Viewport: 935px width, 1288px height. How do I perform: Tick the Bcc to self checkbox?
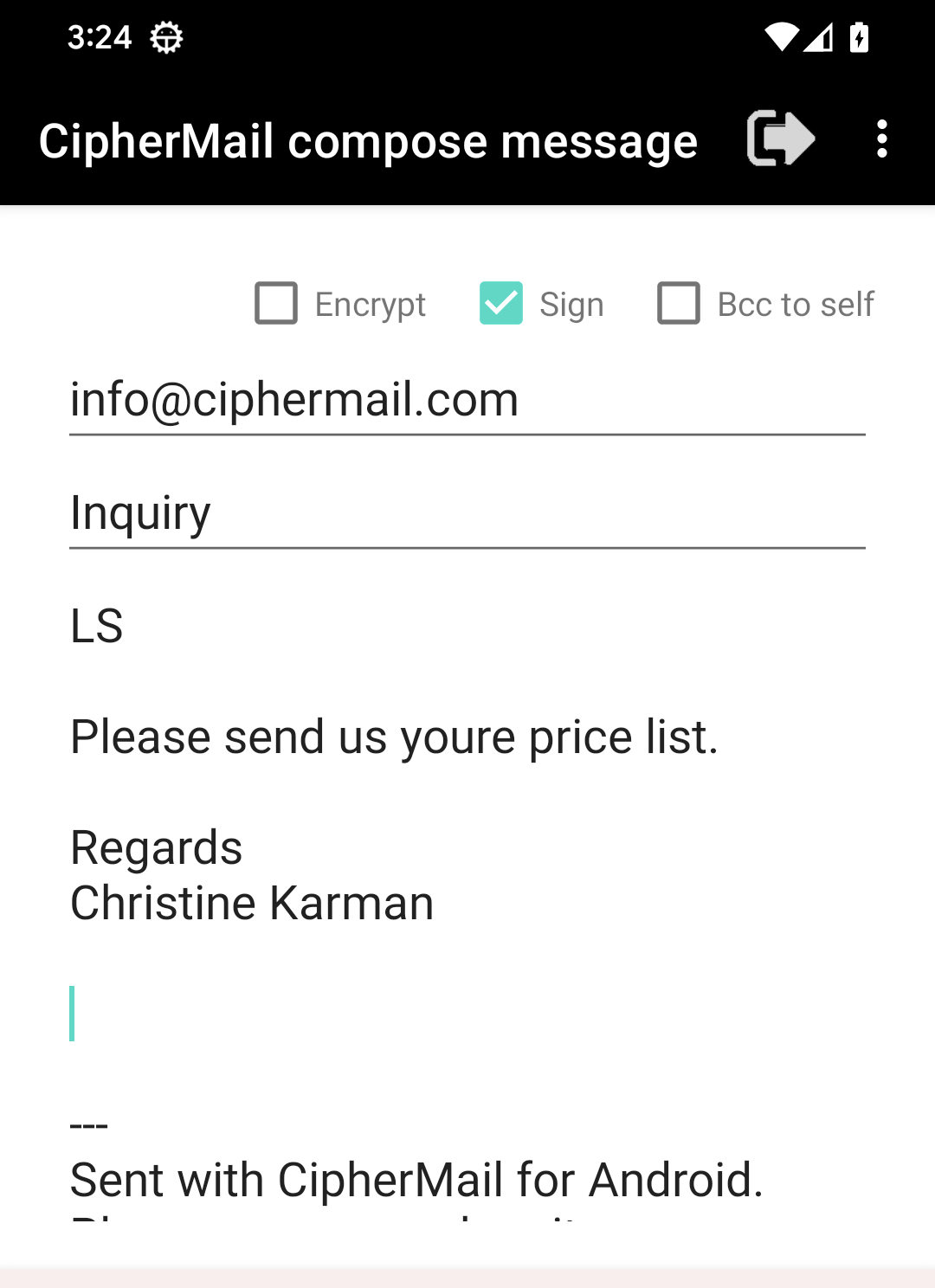coord(679,304)
